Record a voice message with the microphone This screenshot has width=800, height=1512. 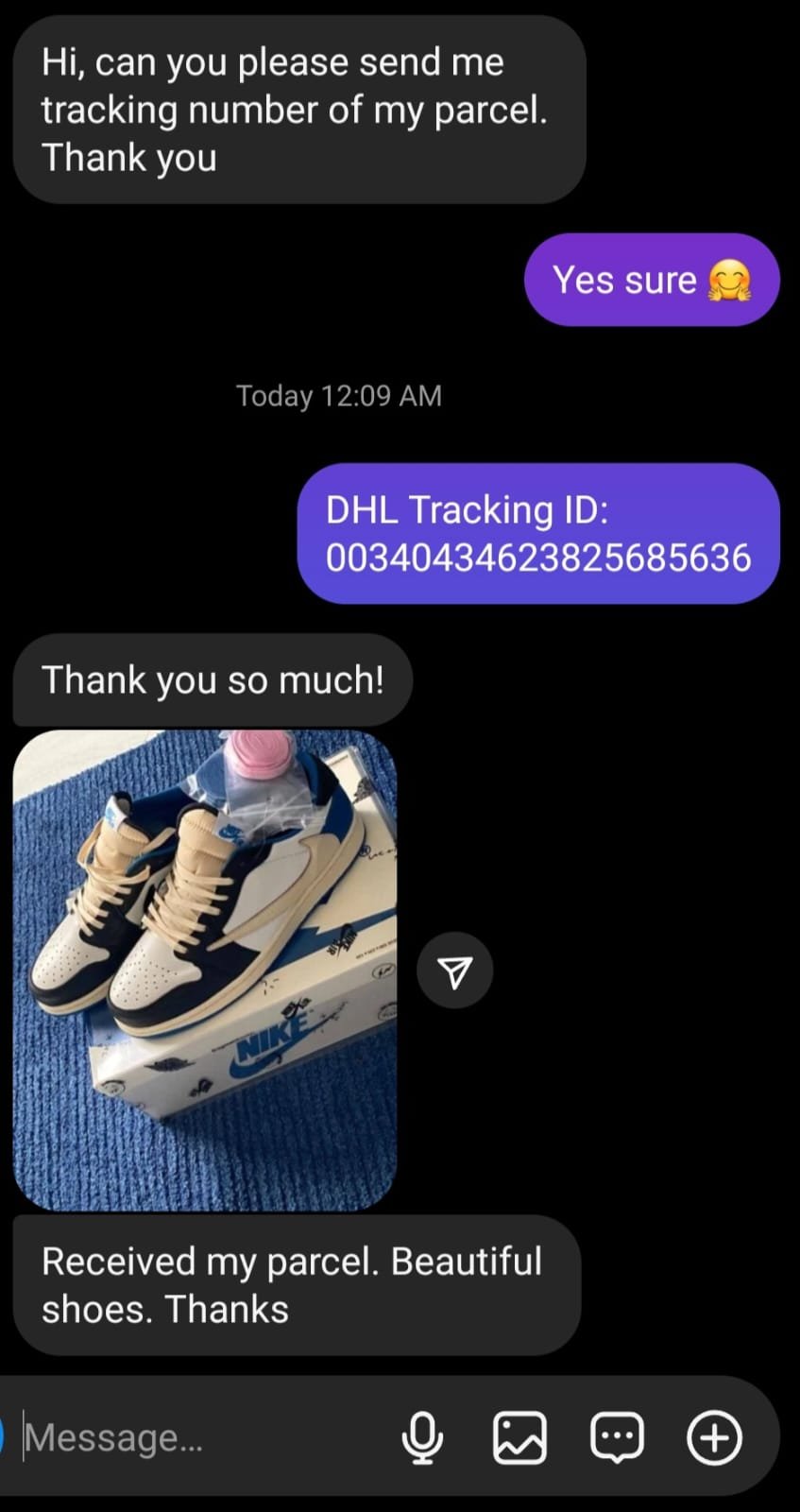point(422,1438)
